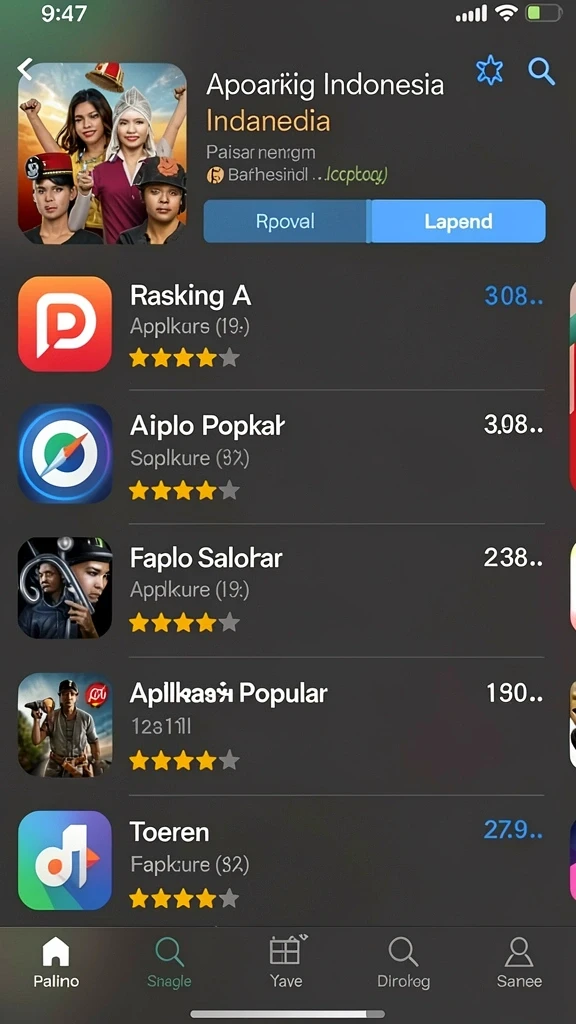Open the Rasking A app row
Viewport: 576px width, 1024px height.
281,324
